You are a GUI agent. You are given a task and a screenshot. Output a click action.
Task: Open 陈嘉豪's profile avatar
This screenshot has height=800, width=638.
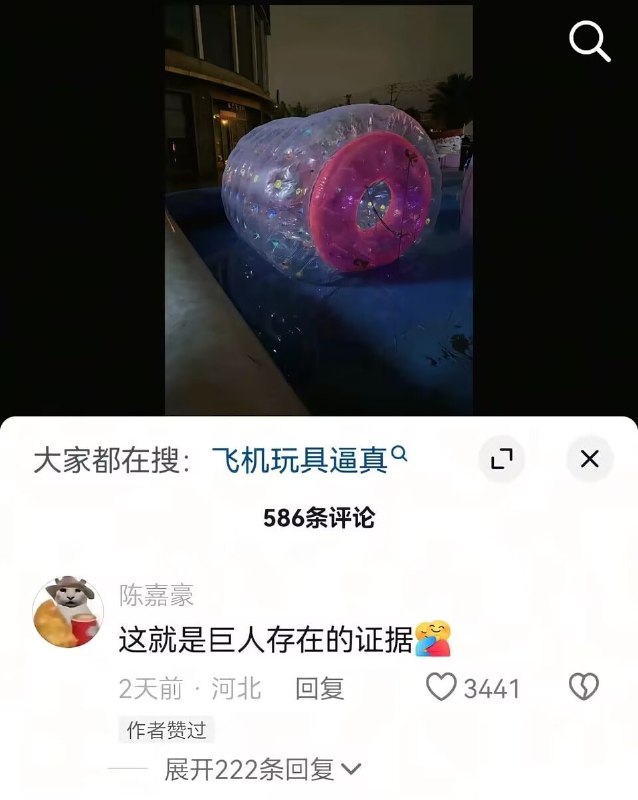(x=68, y=612)
